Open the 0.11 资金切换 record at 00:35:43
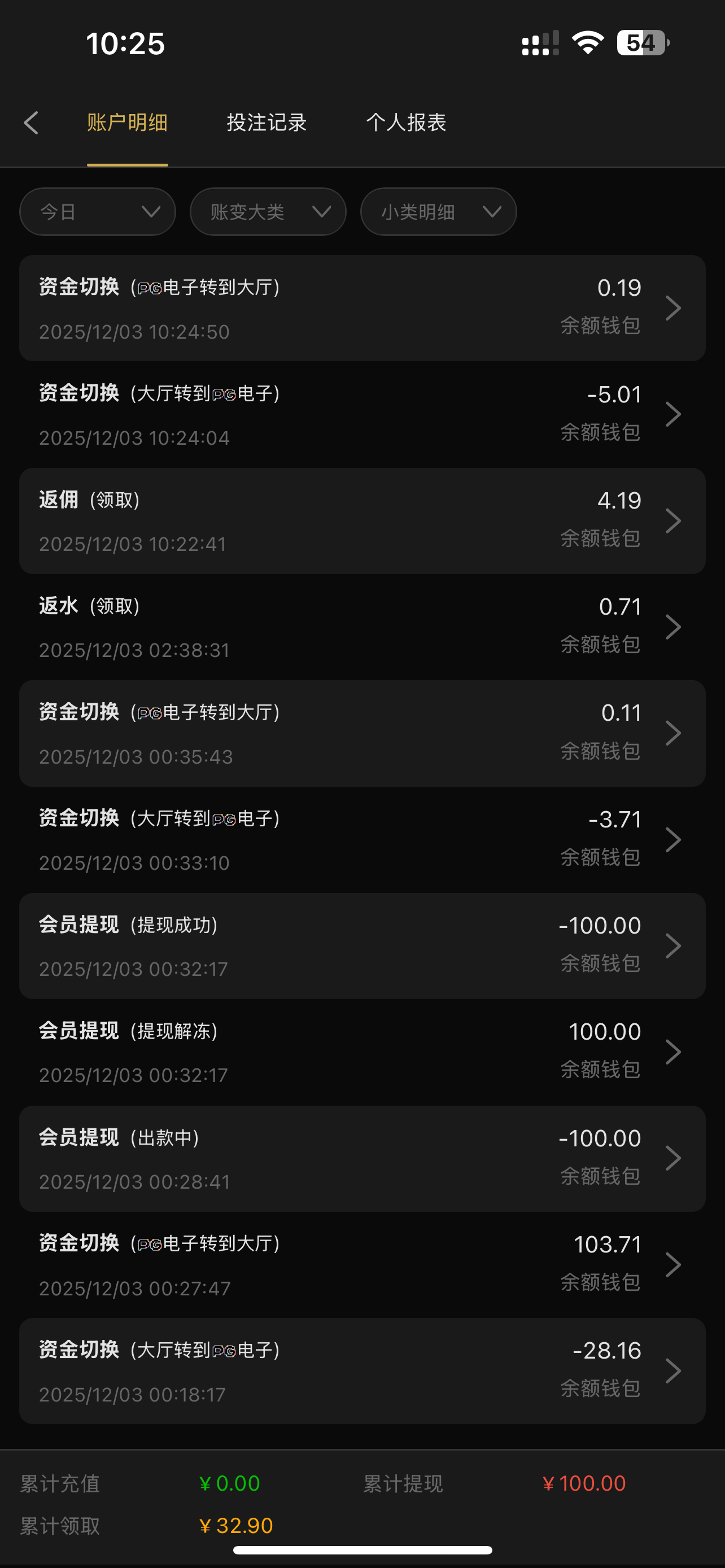725x1568 pixels. pyautogui.click(x=362, y=733)
